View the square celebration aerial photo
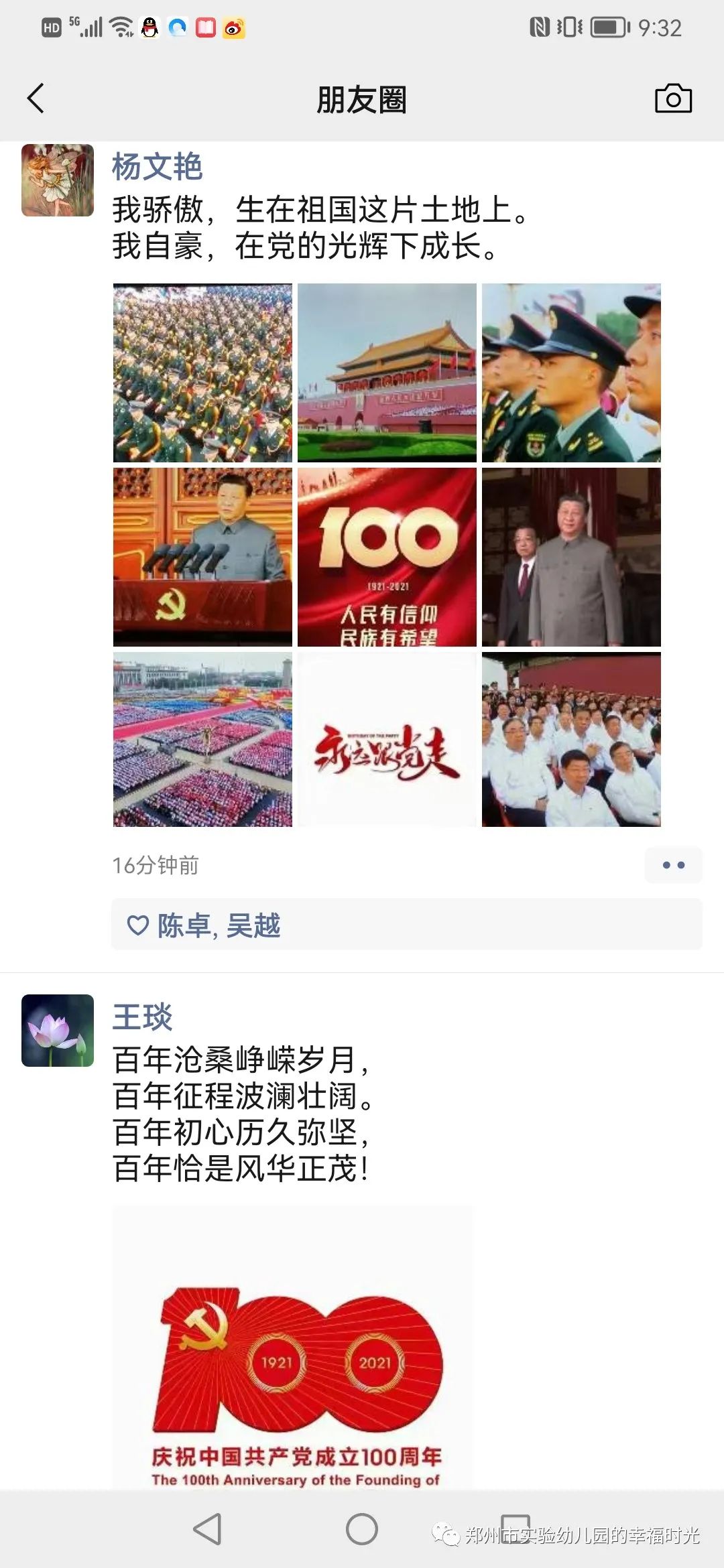The width and height of the screenshot is (724, 1568). [x=202, y=739]
